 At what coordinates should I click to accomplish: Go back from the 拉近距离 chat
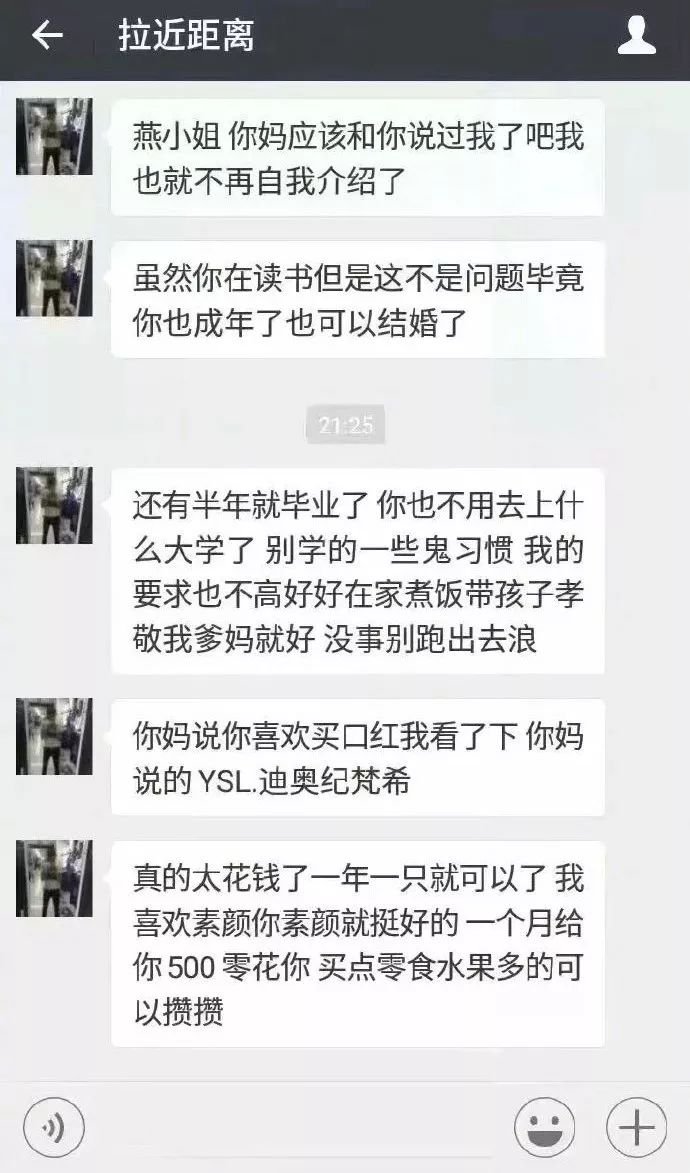pos(46,37)
